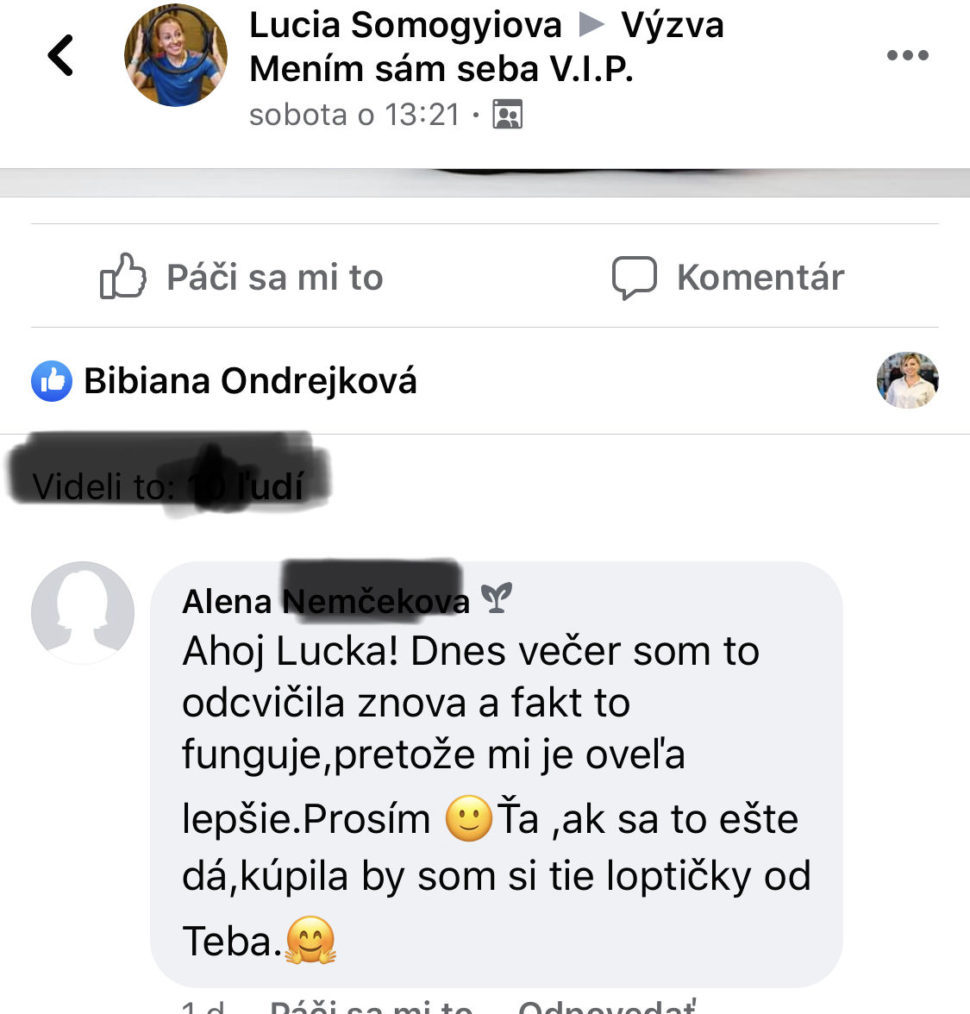Open Lucia Somogyiova's profile picture
This screenshot has width=970, height=1014.
click(x=175, y=56)
